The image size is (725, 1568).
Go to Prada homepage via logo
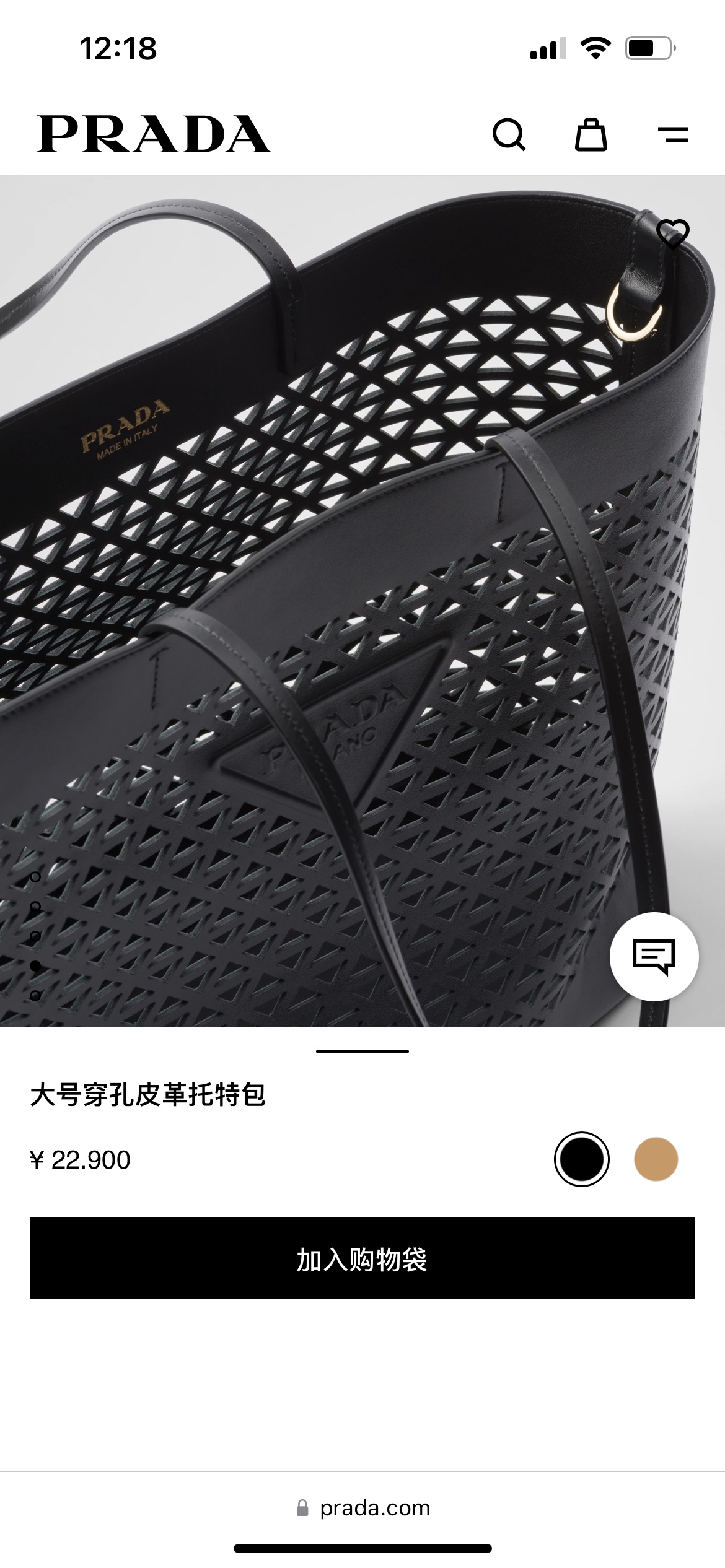pos(154,134)
